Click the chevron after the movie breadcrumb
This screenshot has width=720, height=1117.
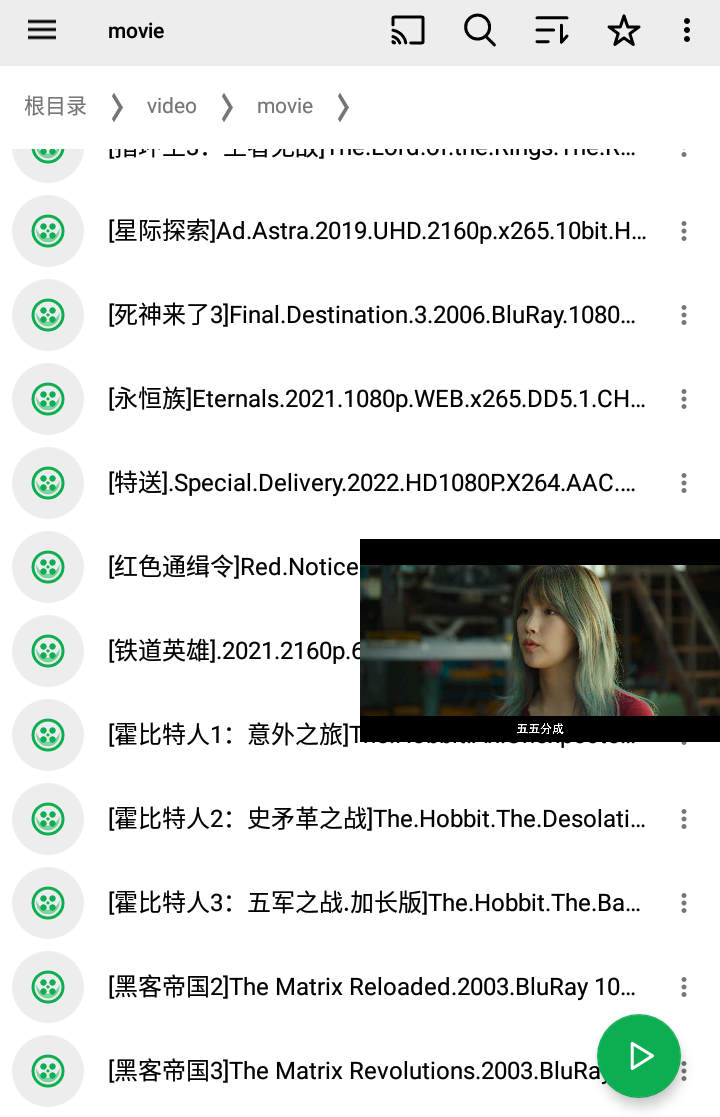click(x=343, y=106)
